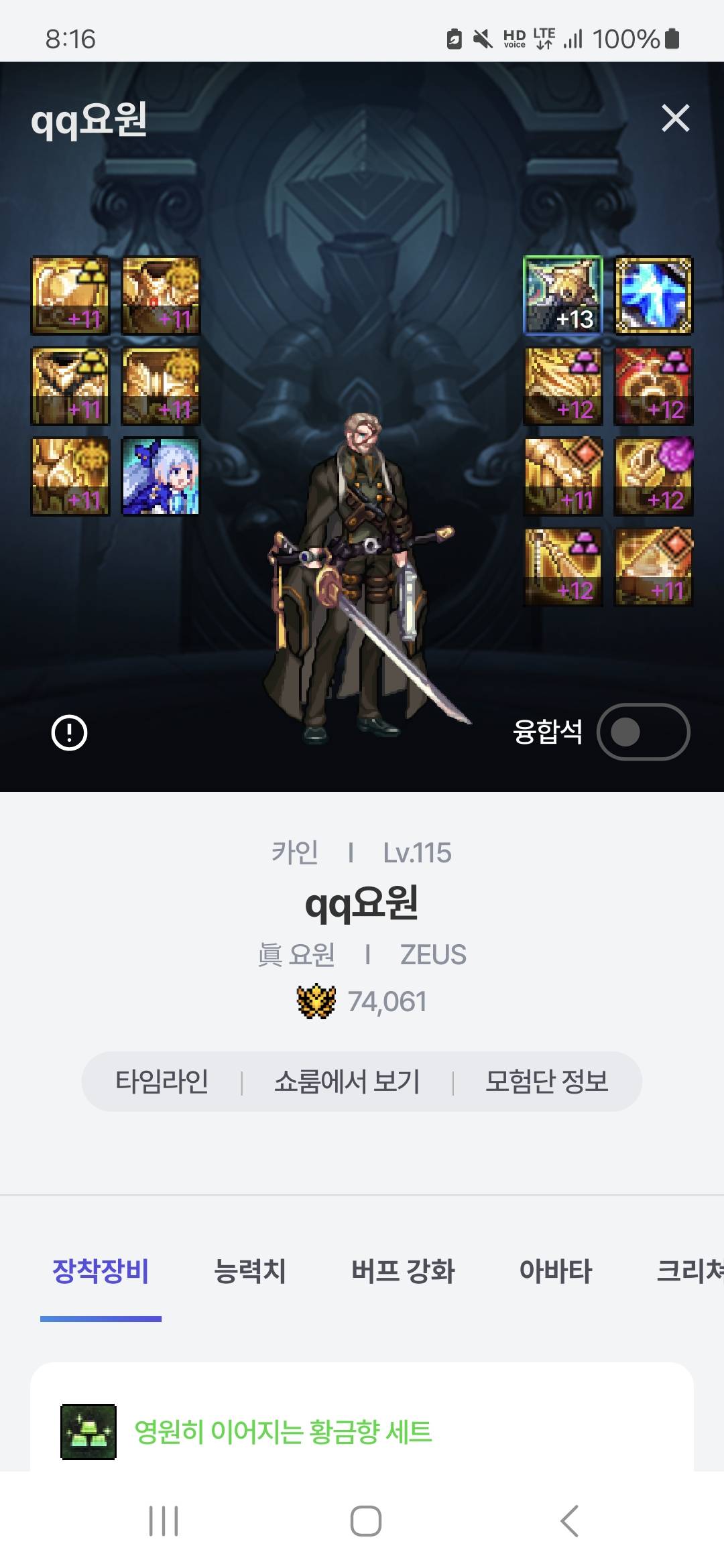This screenshot has width=724, height=1568.
Task: Tap the system home button
Action: pyautogui.click(x=365, y=1520)
